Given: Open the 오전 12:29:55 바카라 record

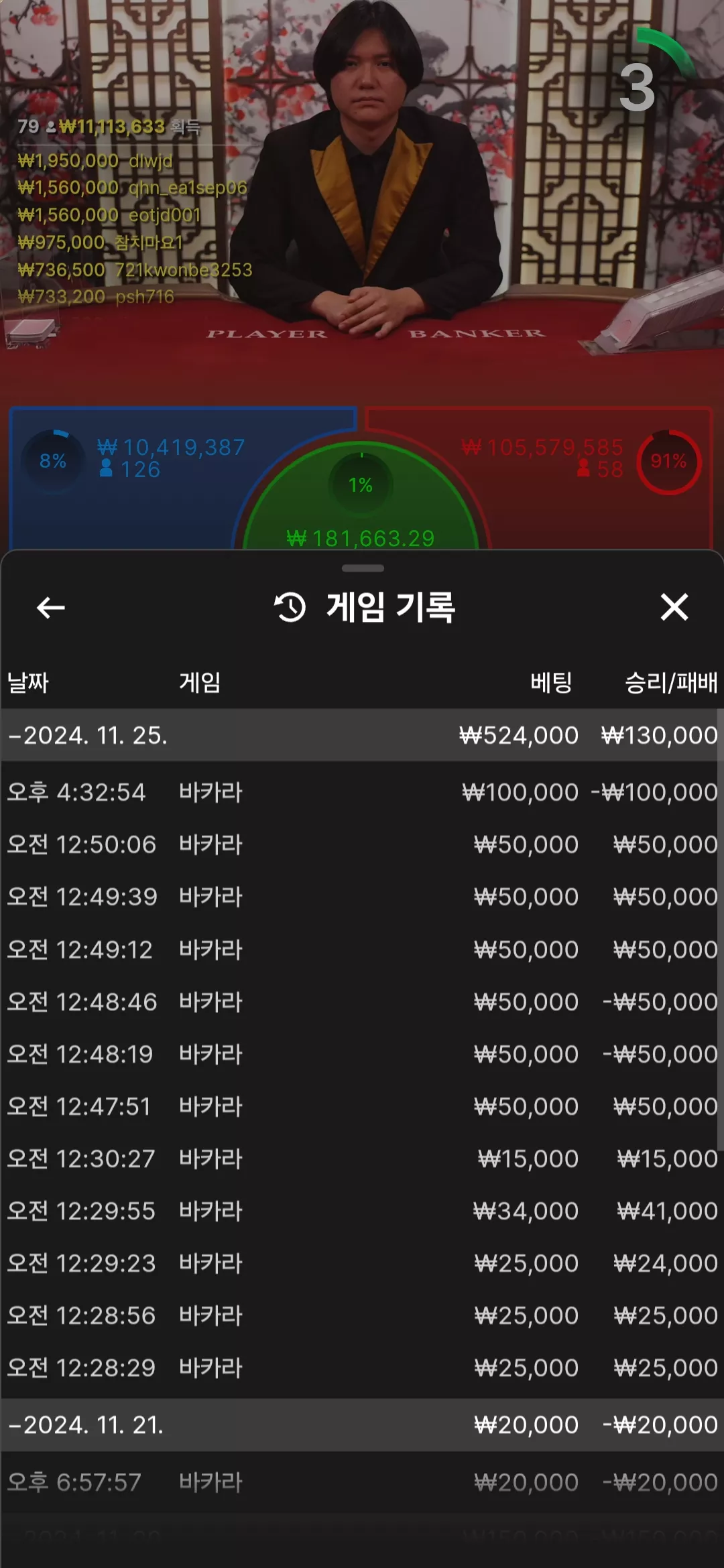Looking at the screenshot, I should (x=362, y=1210).
